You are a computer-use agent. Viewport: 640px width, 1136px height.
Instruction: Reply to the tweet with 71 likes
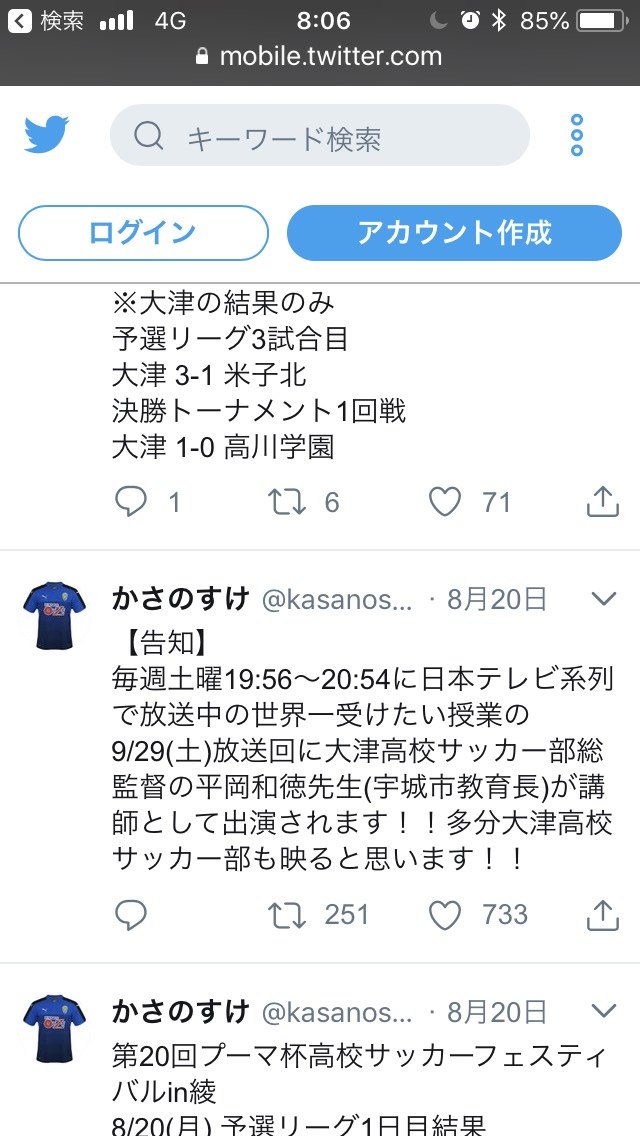(131, 501)
